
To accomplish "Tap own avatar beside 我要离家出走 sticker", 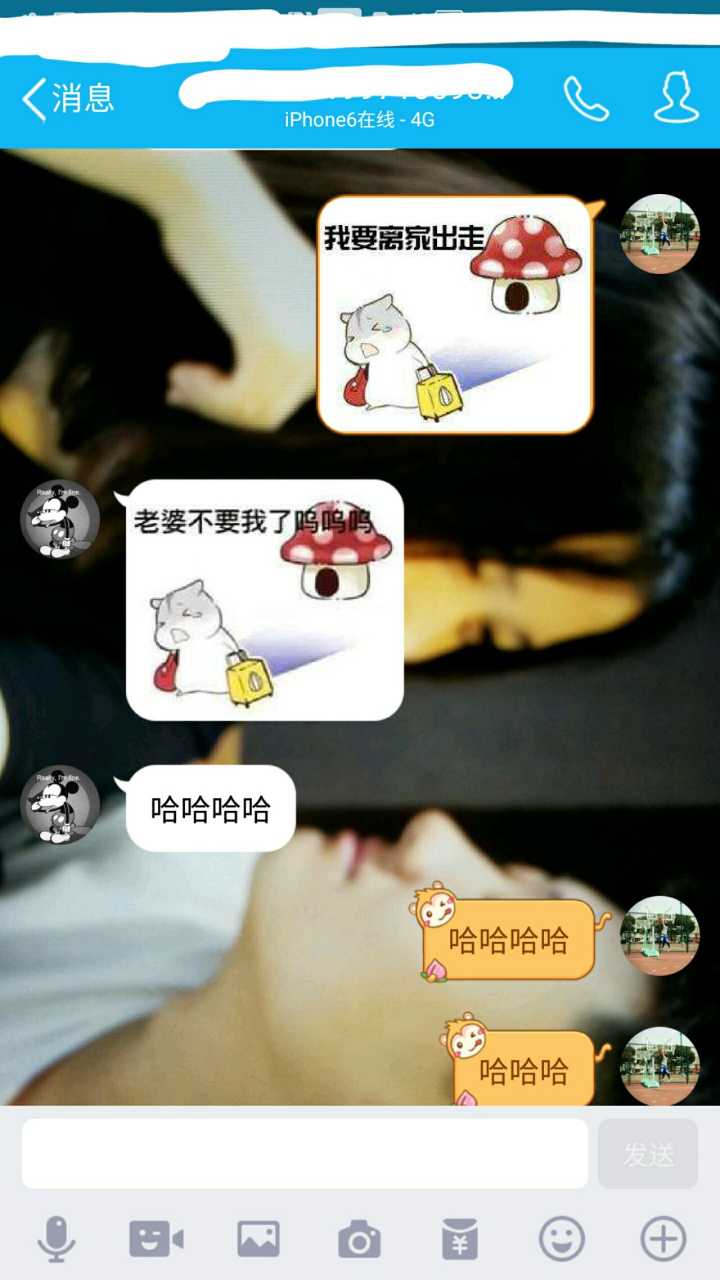I will click(660, 235).
